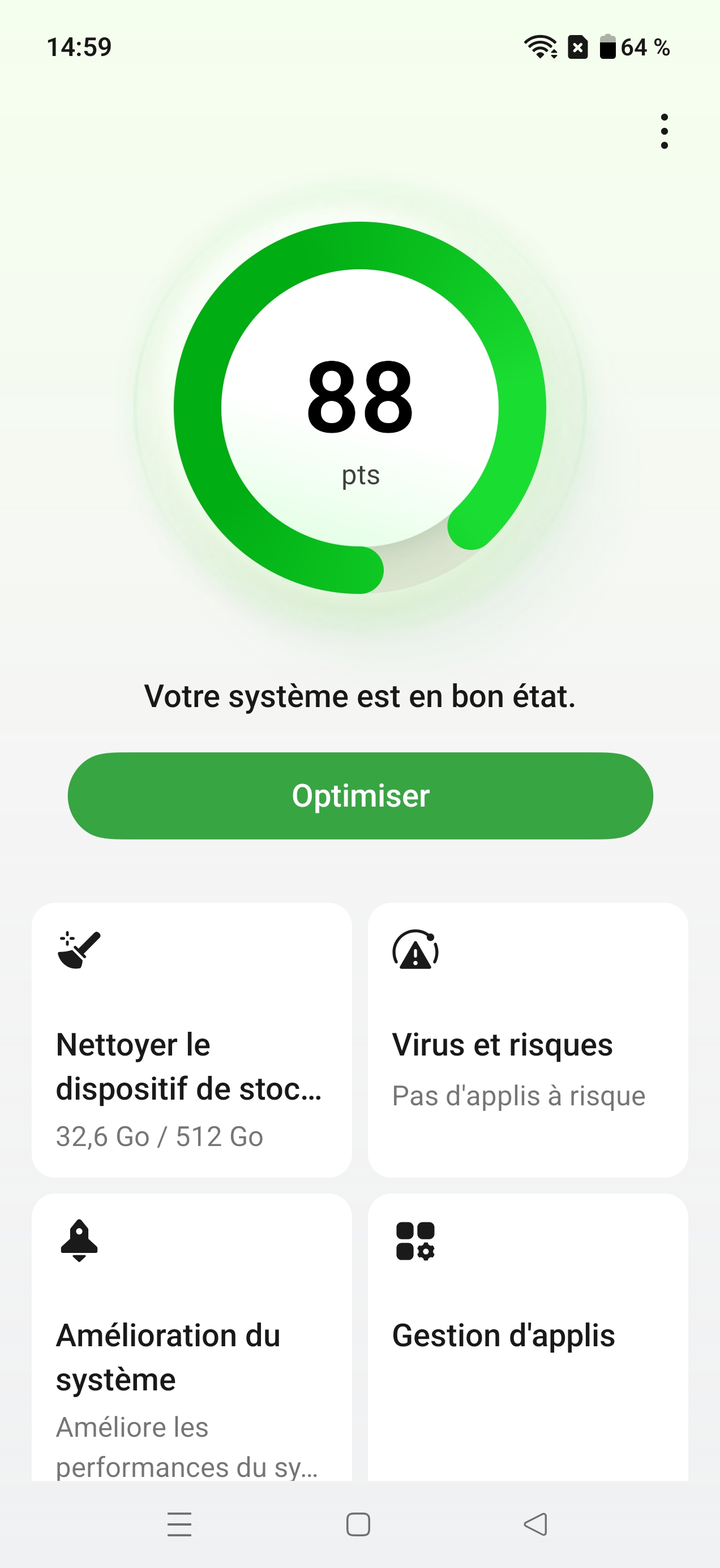This screenshot has height=1568, width=720.
Task: Open the Gestion d'applis card
Action: 528,1339
